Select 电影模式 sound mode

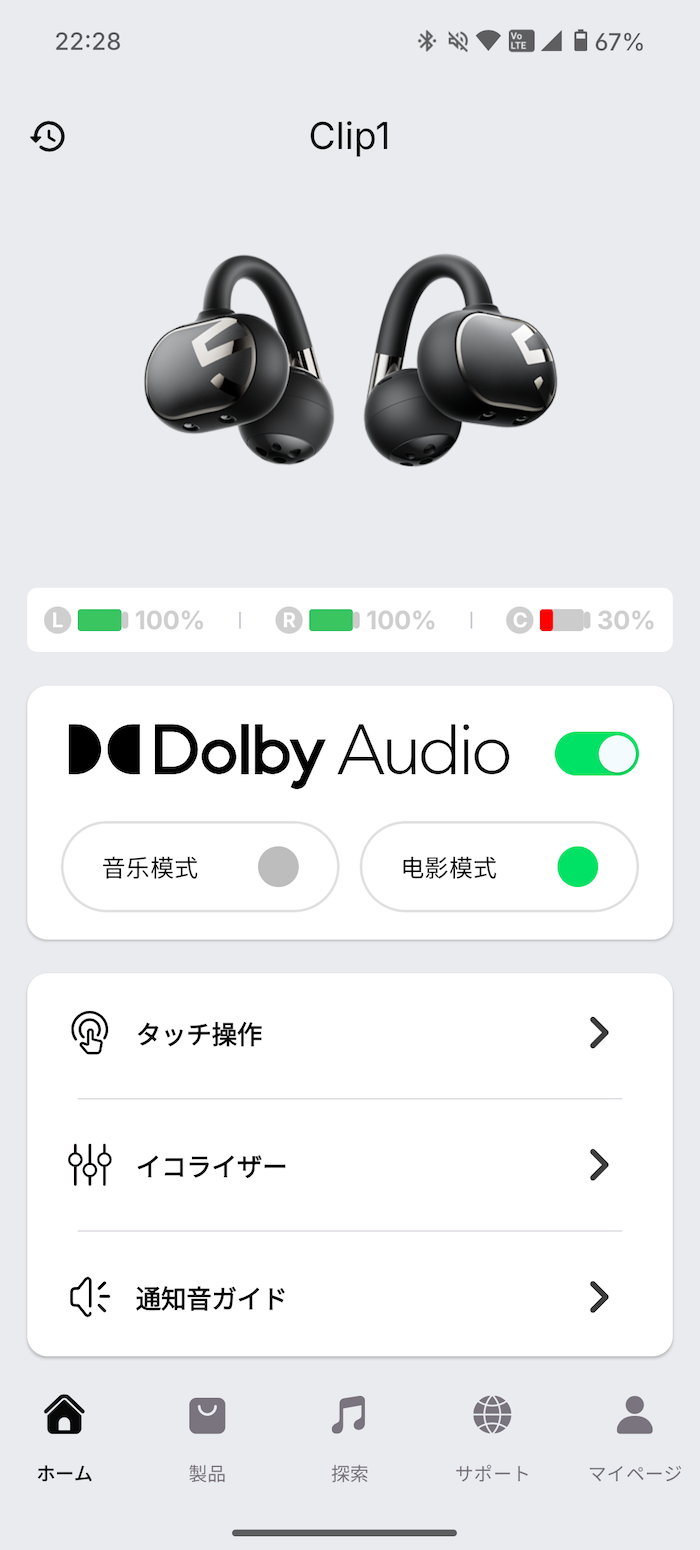coord(498,867)
